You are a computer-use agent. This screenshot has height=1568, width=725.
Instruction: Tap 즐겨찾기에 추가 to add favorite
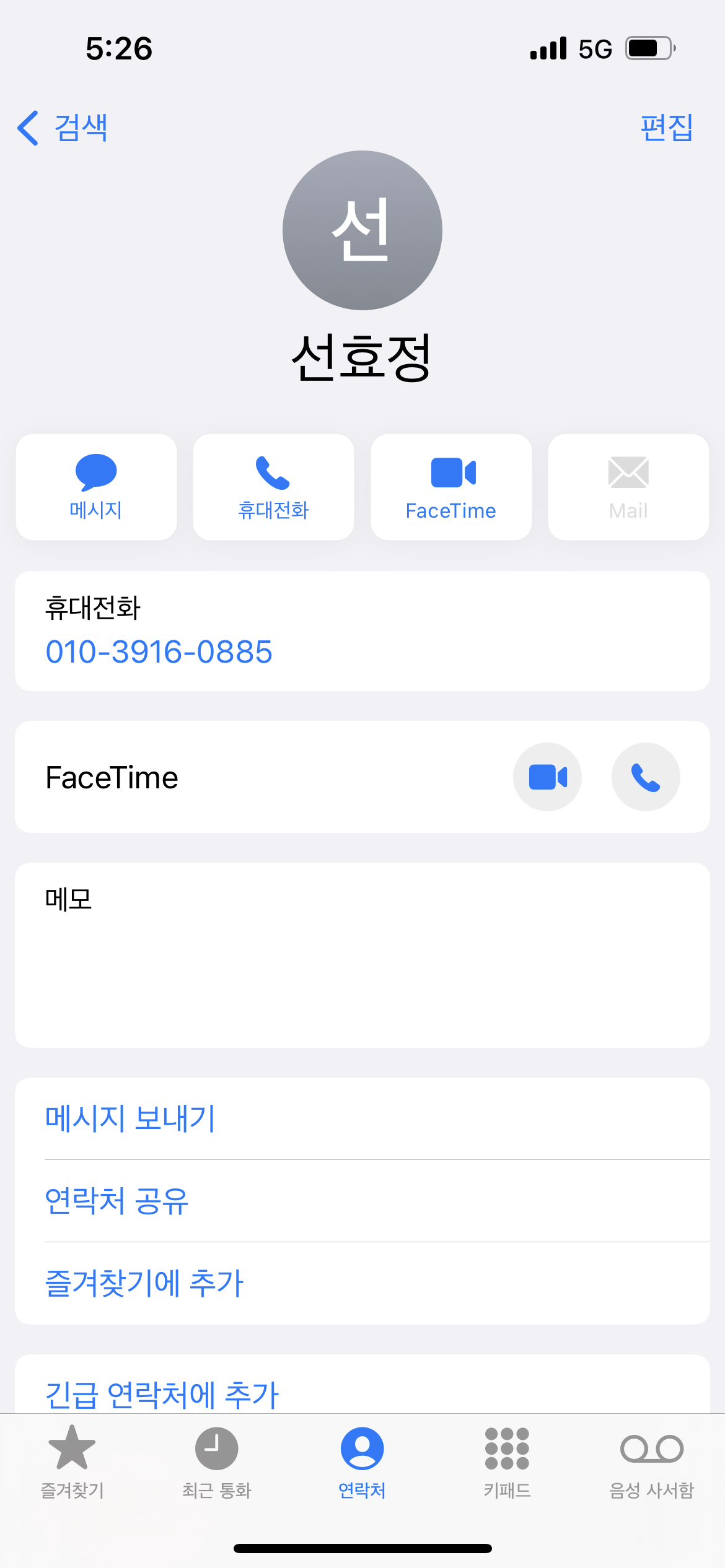(145, 1283)
